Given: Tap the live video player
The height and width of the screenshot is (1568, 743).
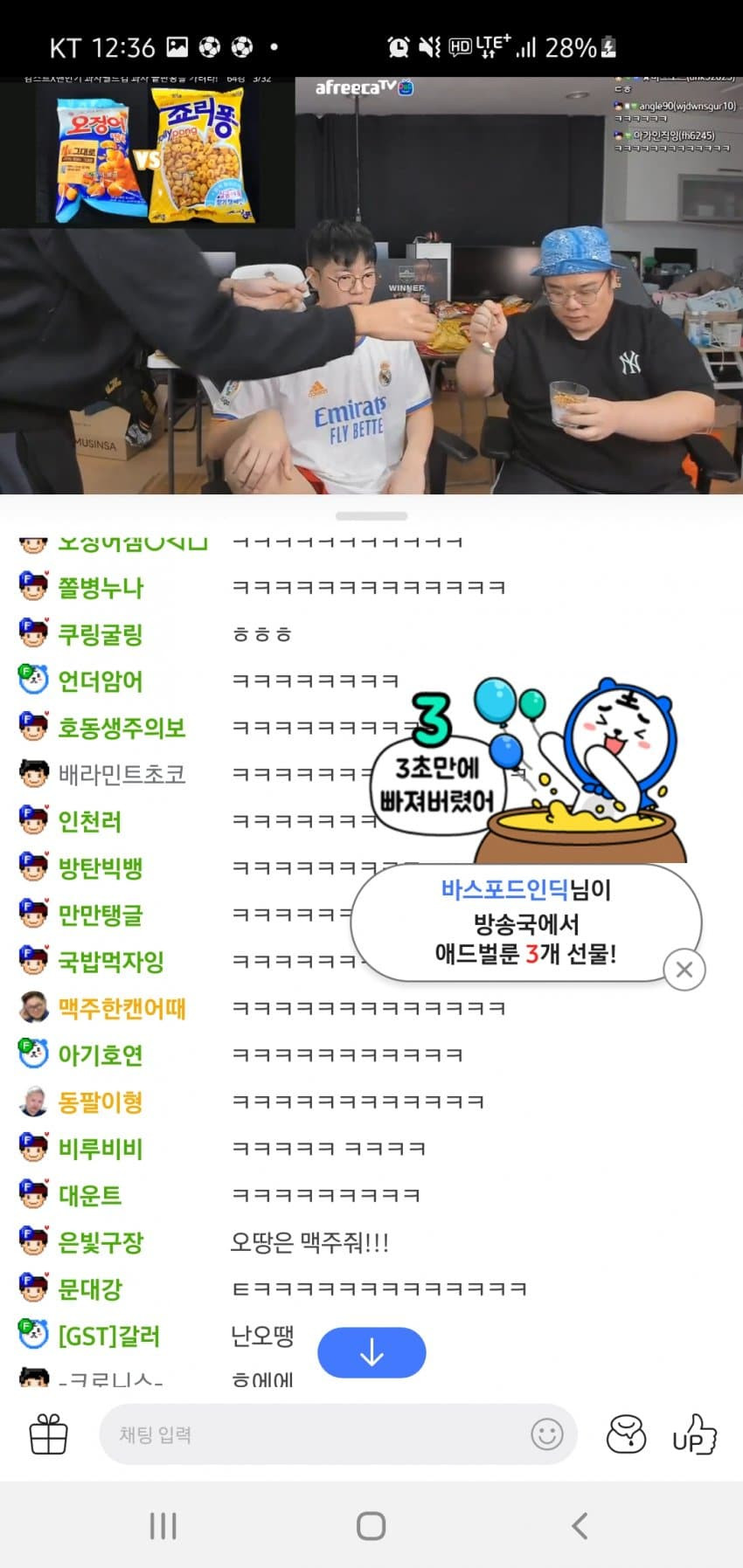Looking at the screenshot, I should click(x=371, y=288).
